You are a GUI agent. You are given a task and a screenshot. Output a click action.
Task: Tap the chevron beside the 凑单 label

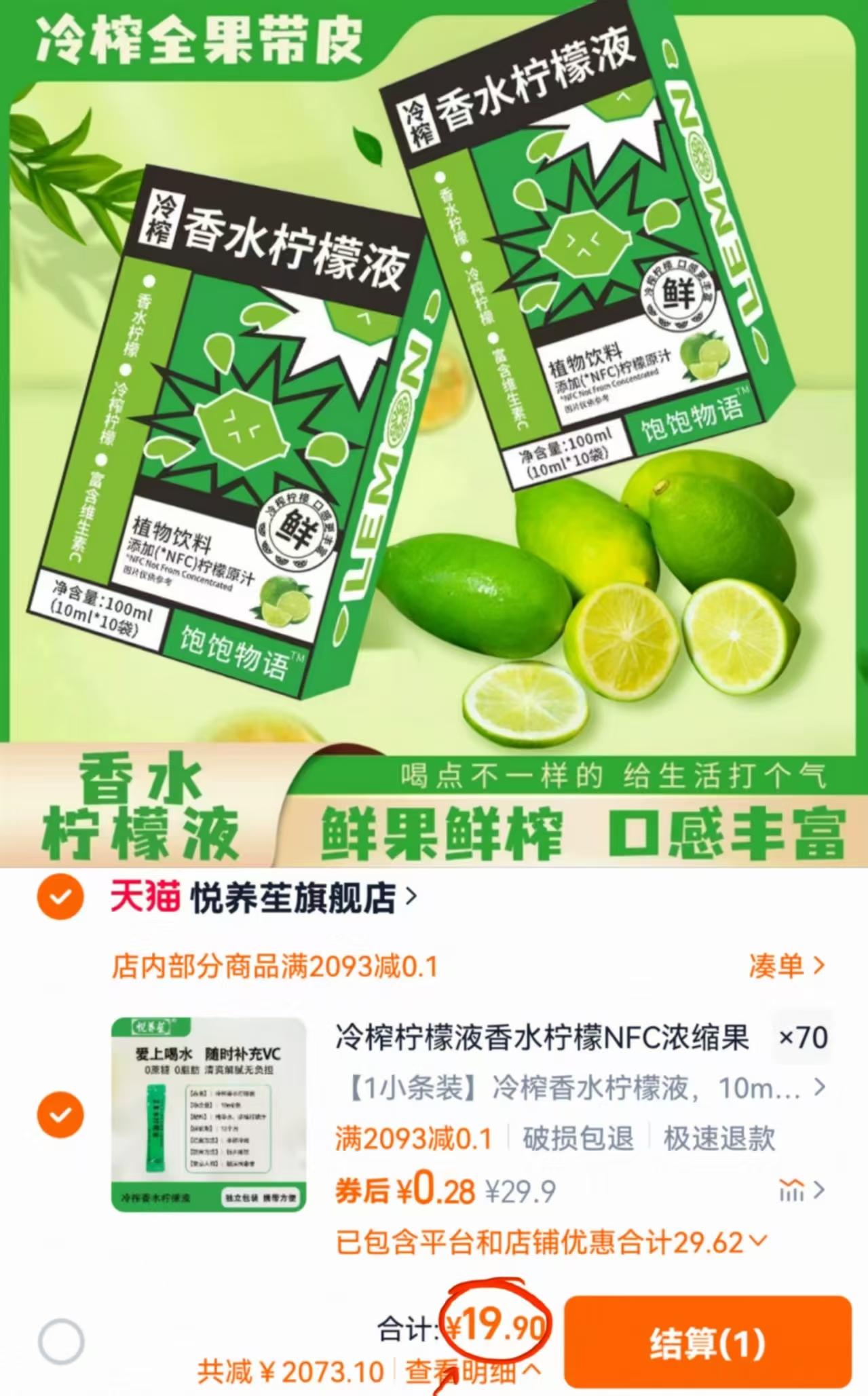coord(820,966)
